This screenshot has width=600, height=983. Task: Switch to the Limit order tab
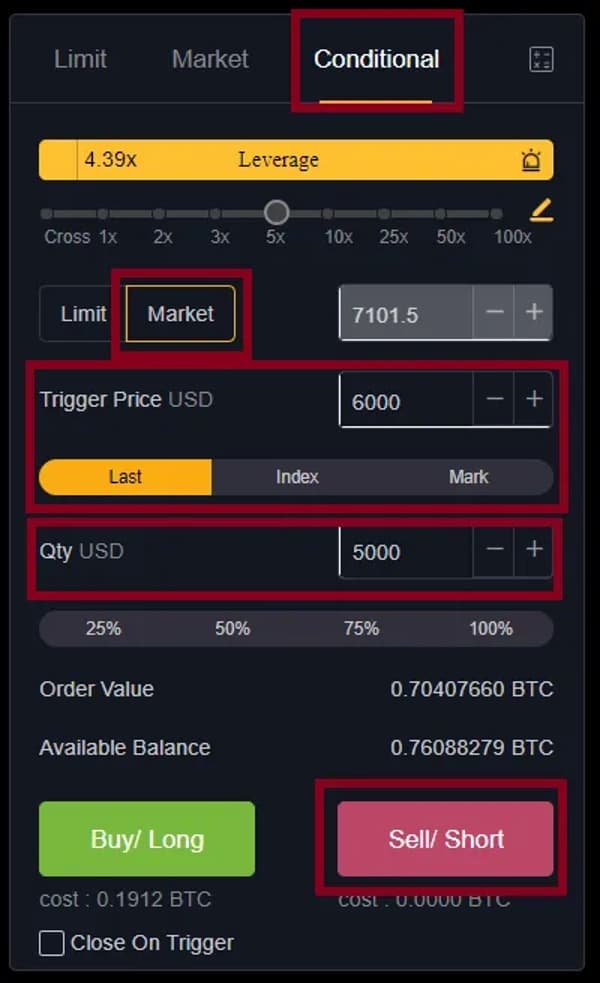pyautogui.click(x=80, y=60)
